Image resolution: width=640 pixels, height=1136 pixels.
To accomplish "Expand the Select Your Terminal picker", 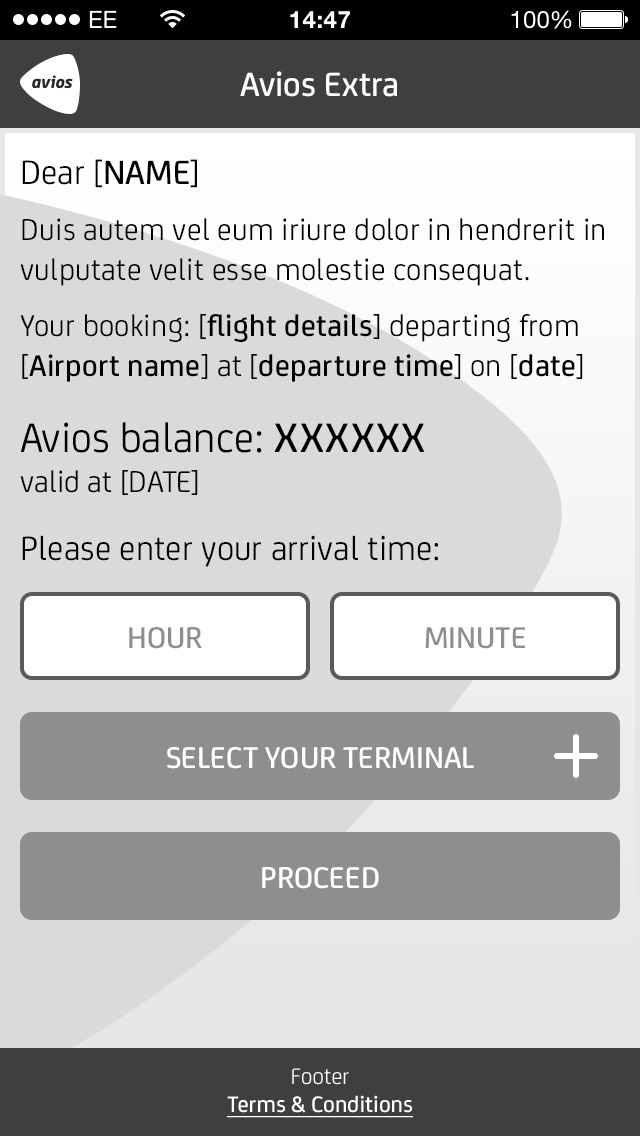I will 320,756.
